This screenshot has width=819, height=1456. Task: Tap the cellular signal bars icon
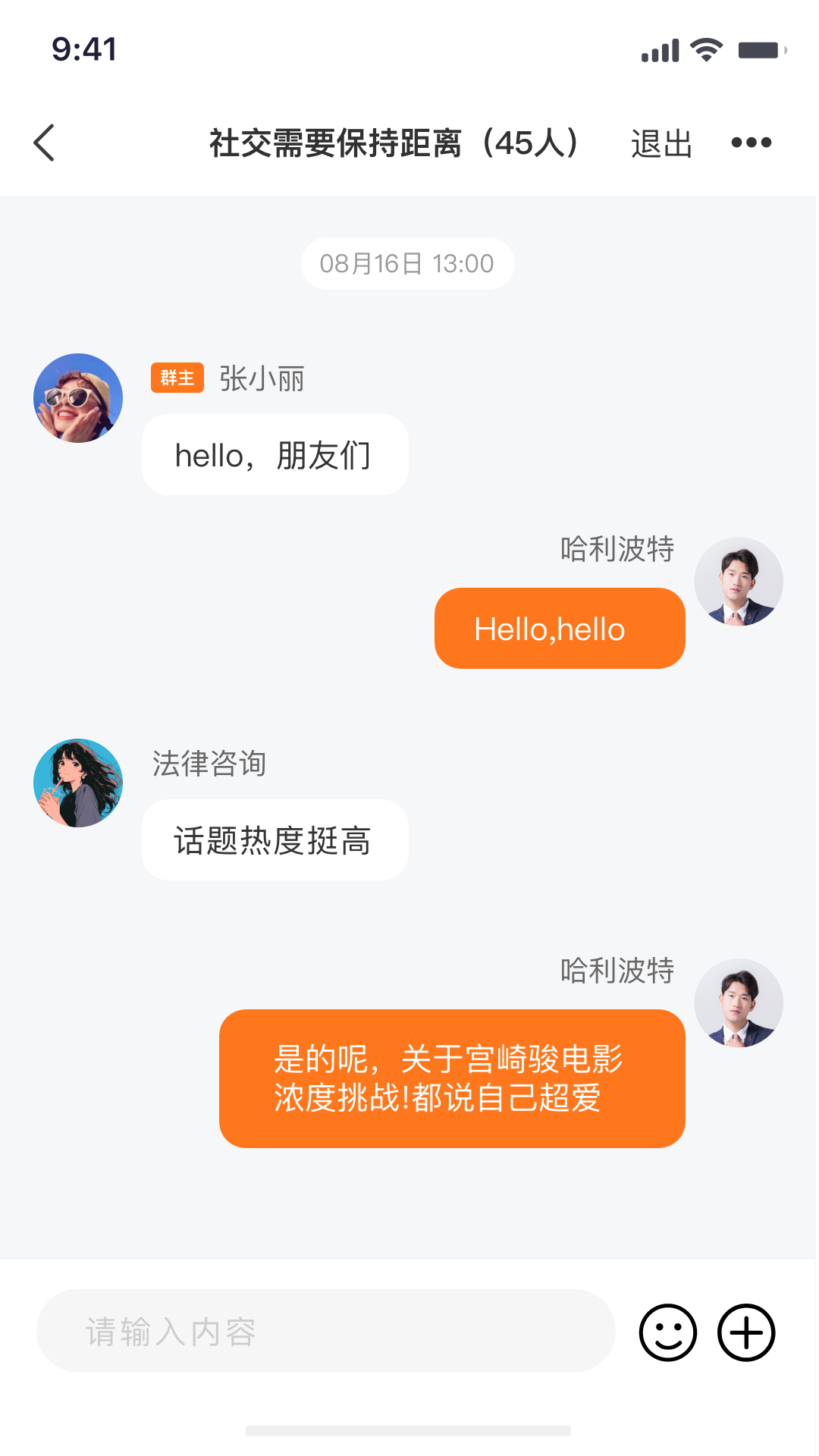pyautogui.click(x=659, y=49)
